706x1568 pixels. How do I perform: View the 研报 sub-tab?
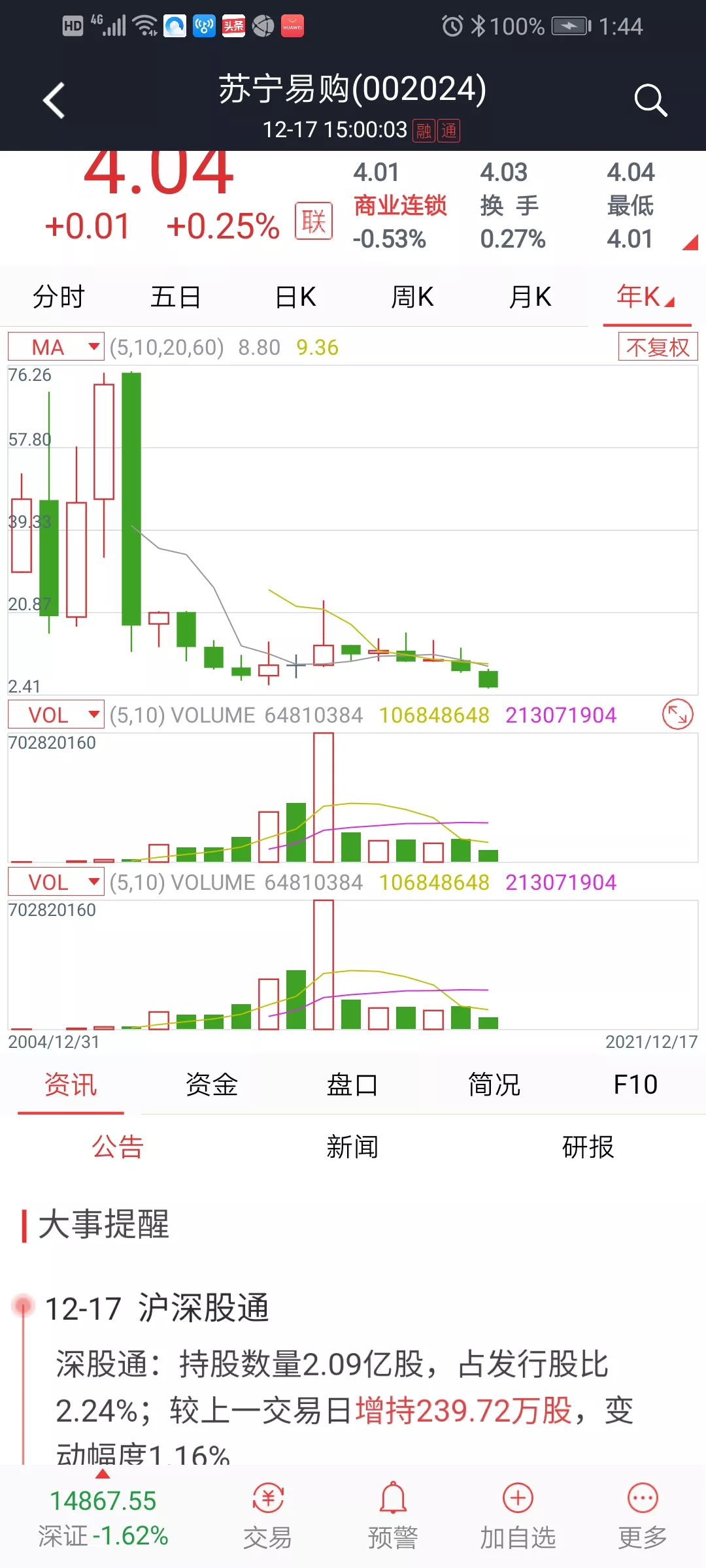588,1147
